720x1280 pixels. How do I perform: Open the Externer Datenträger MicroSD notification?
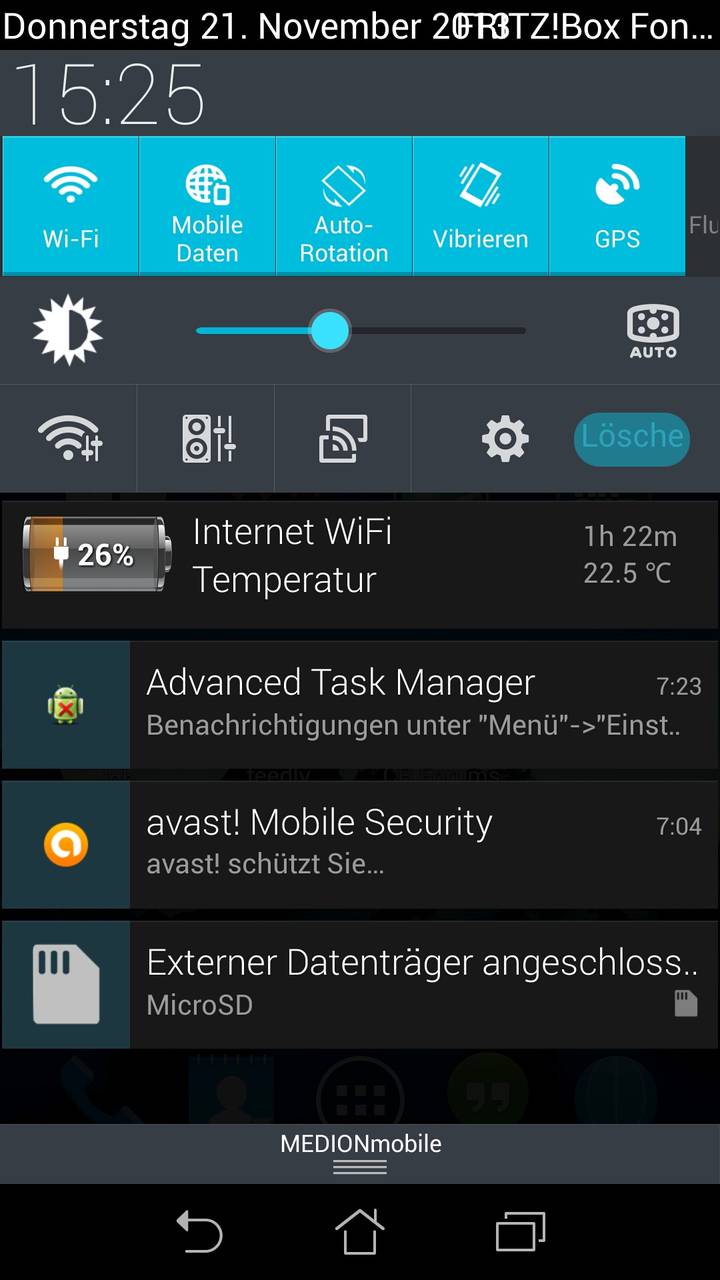360,984
